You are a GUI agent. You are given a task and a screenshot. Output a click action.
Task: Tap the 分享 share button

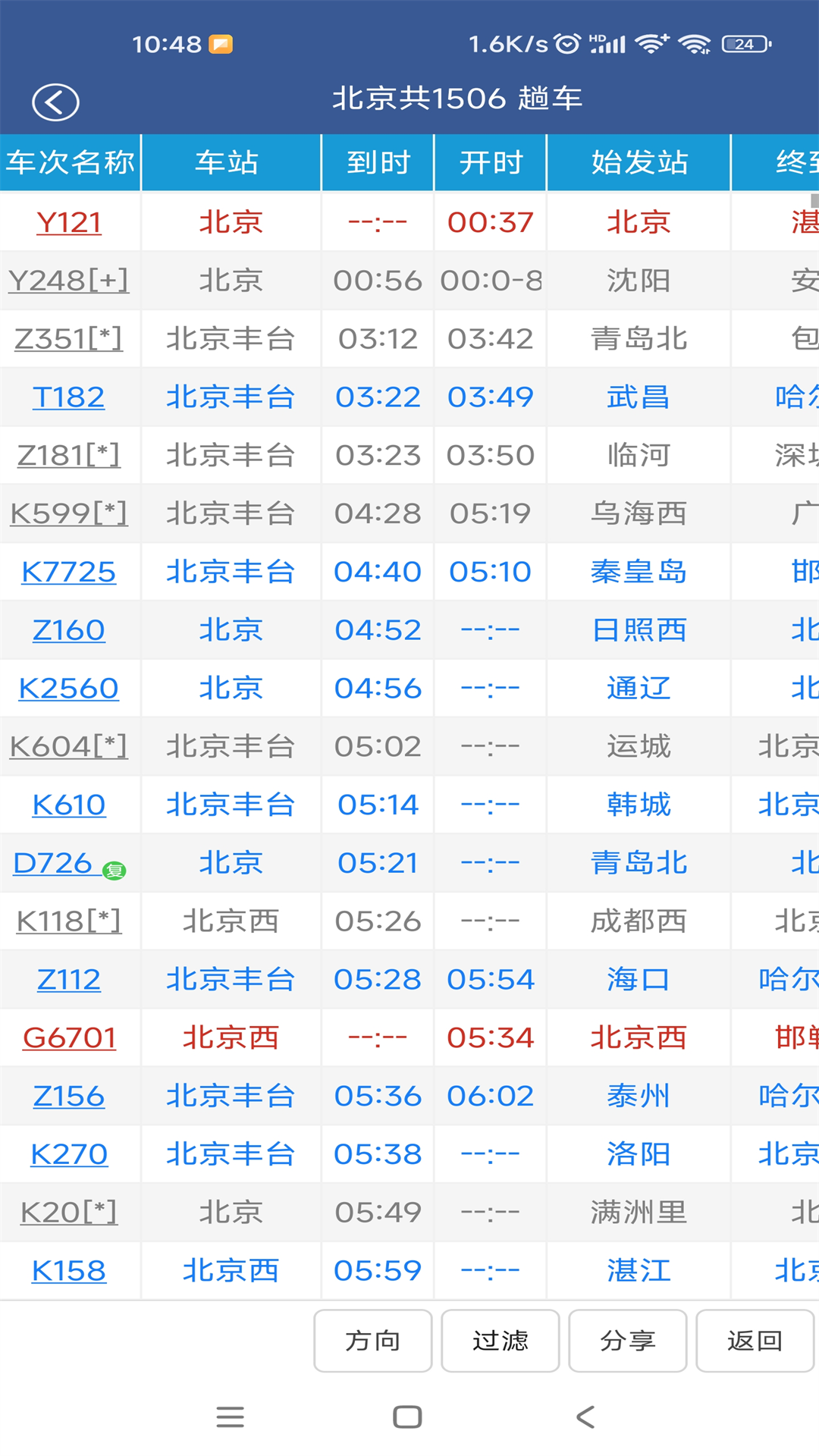click(x=627, y=1341)
